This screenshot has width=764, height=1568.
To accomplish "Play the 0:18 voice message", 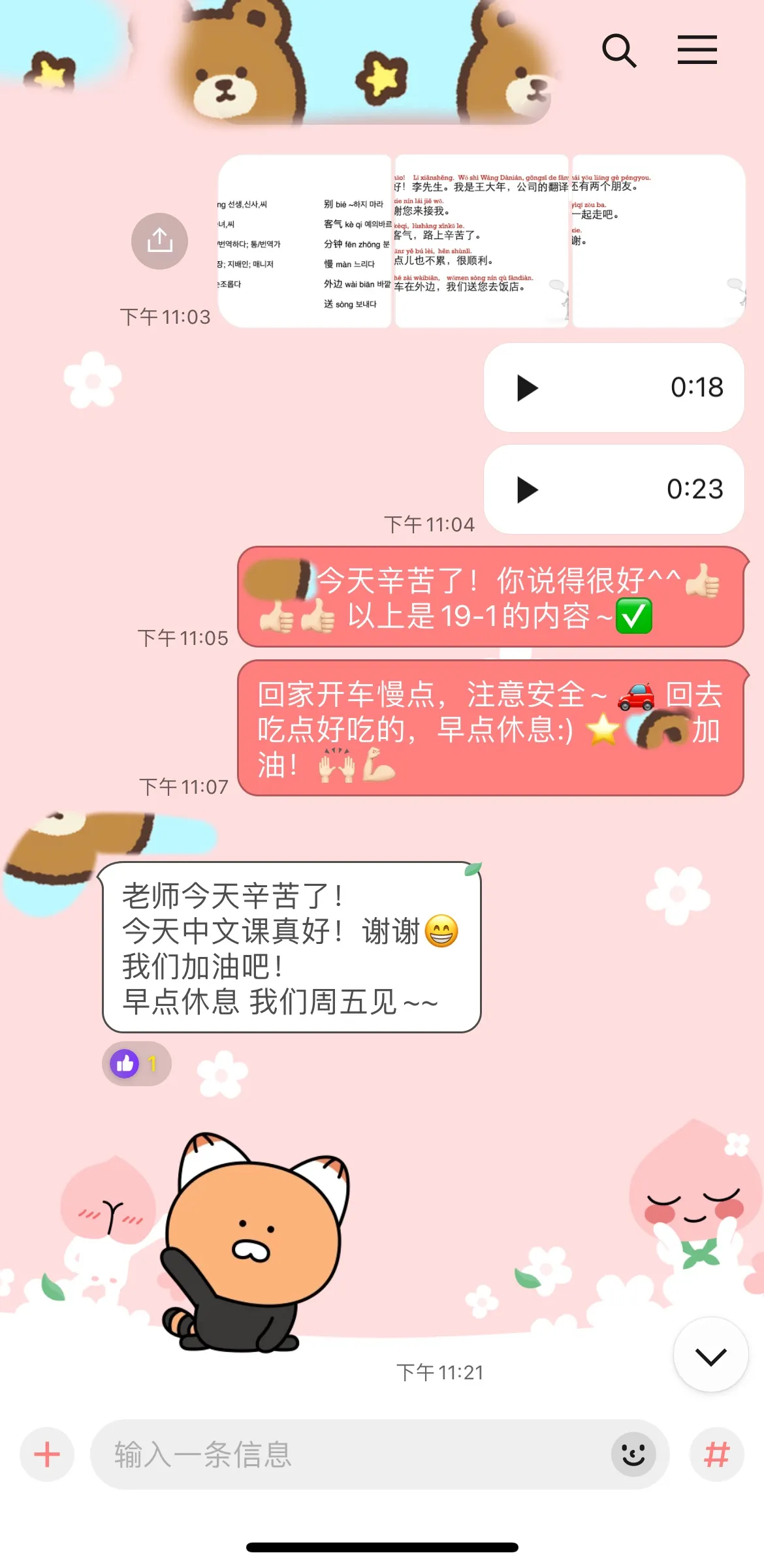I will 527,387.
